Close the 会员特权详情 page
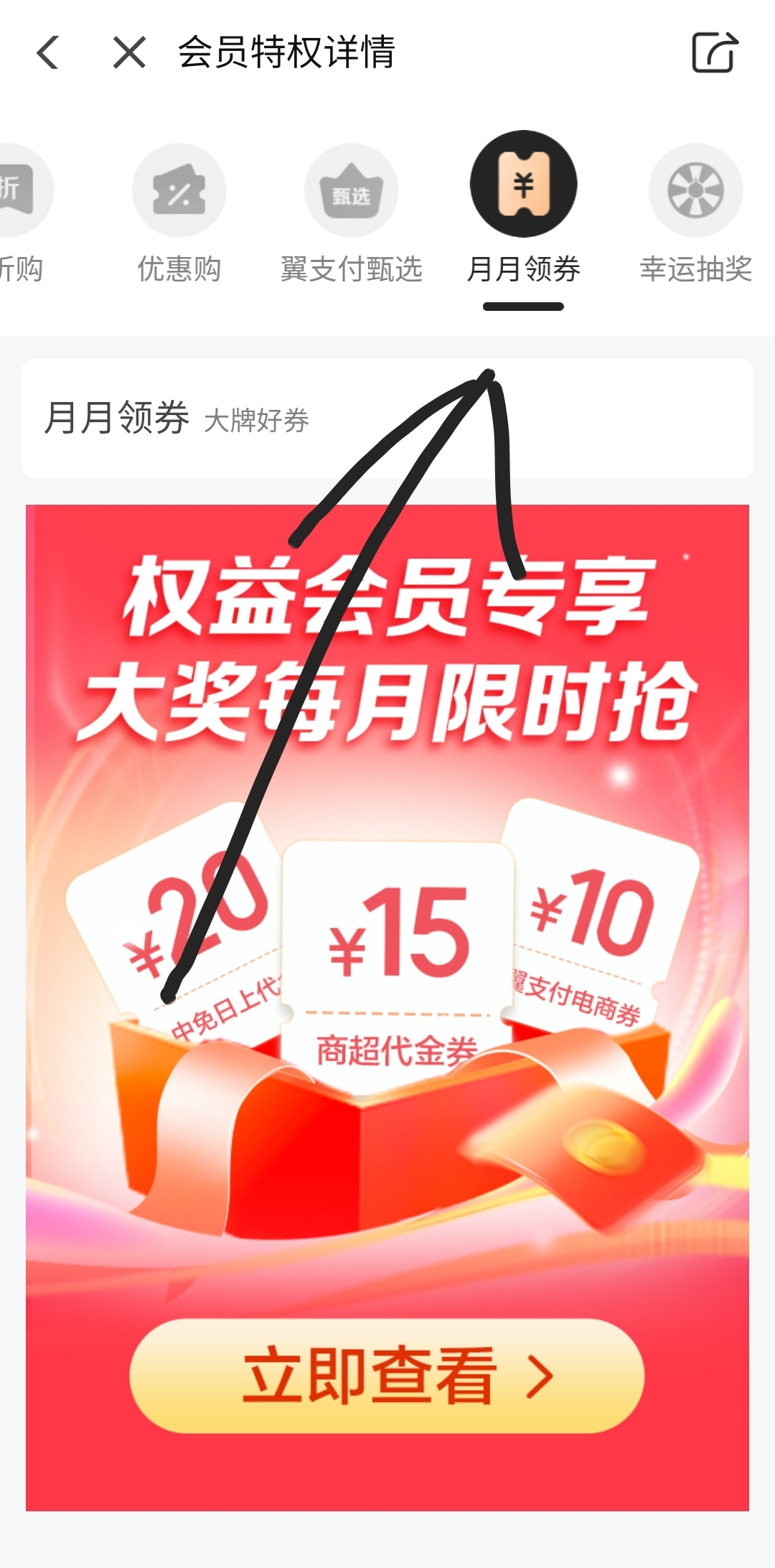The width and height of the screenshot is (775, 1568). coord(129,52)
